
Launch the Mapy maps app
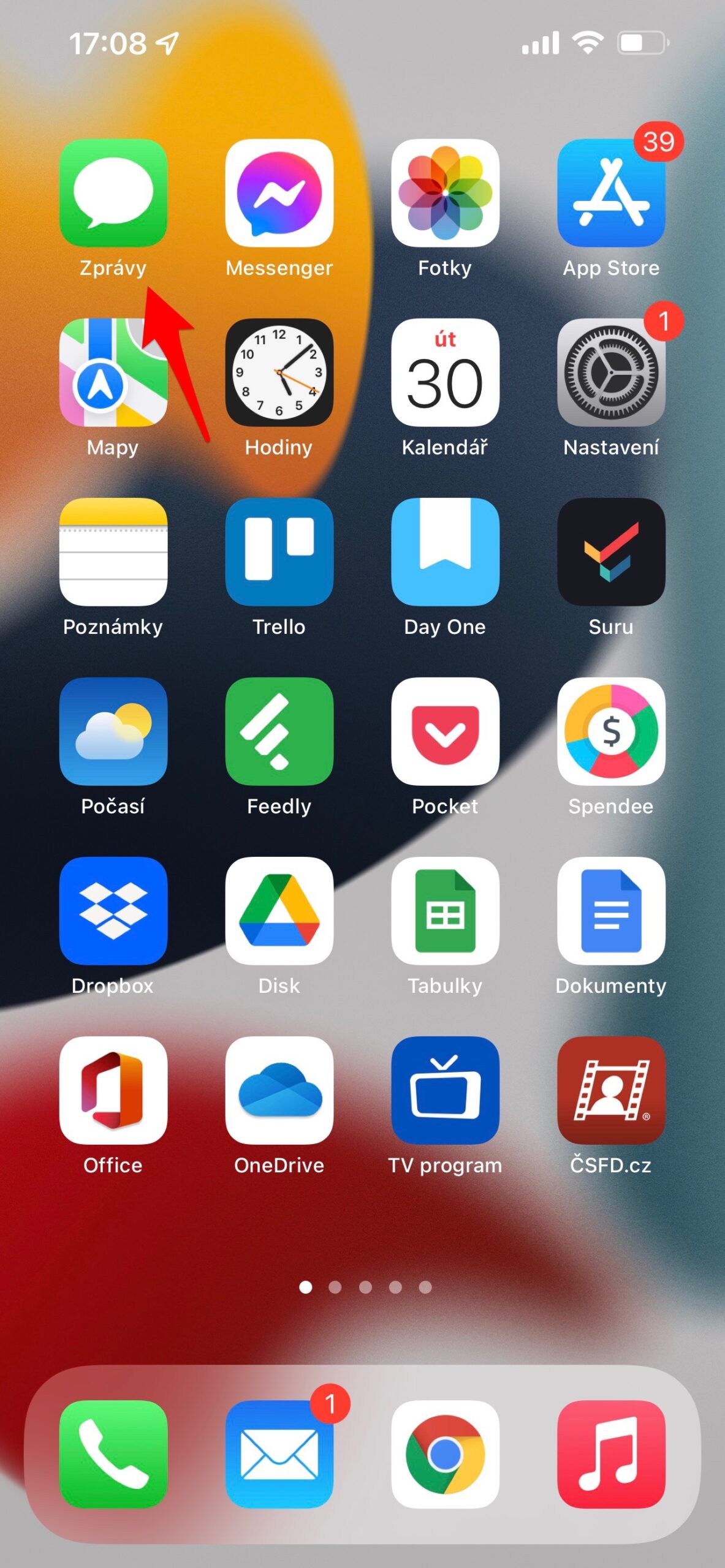click(x=113, y=372)
